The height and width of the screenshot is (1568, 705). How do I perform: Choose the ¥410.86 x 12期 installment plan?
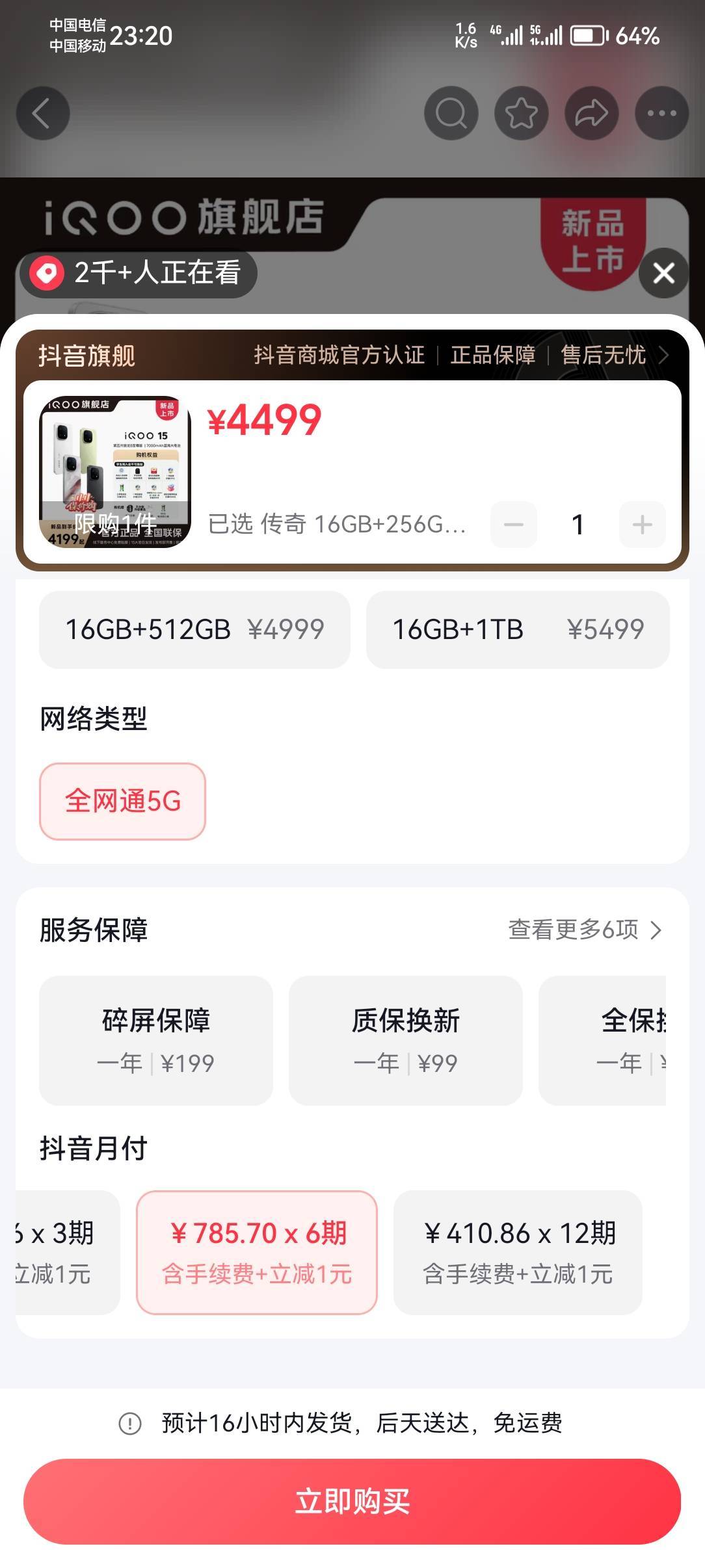click(x=518, y=1251)
